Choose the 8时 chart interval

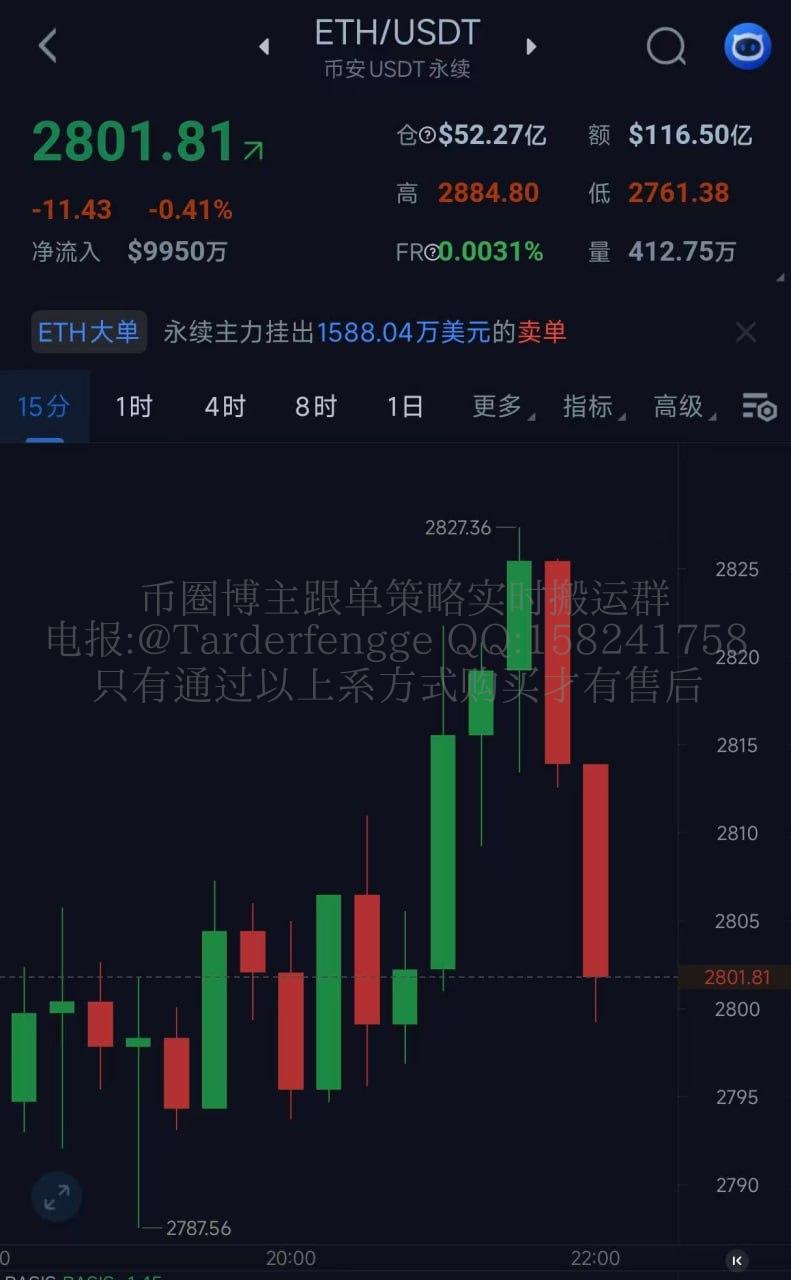315,407
